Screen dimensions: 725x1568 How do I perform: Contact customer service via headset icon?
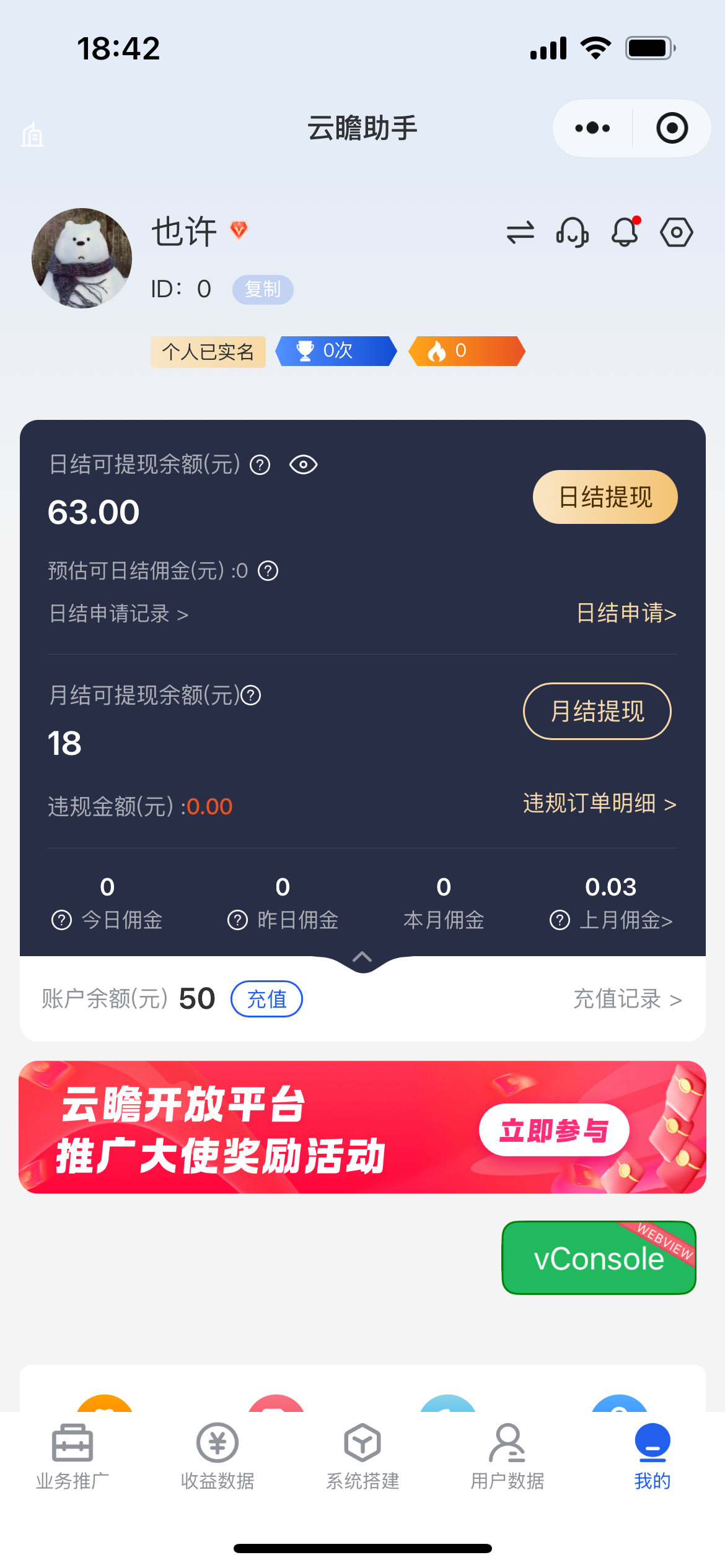point(572,233)
